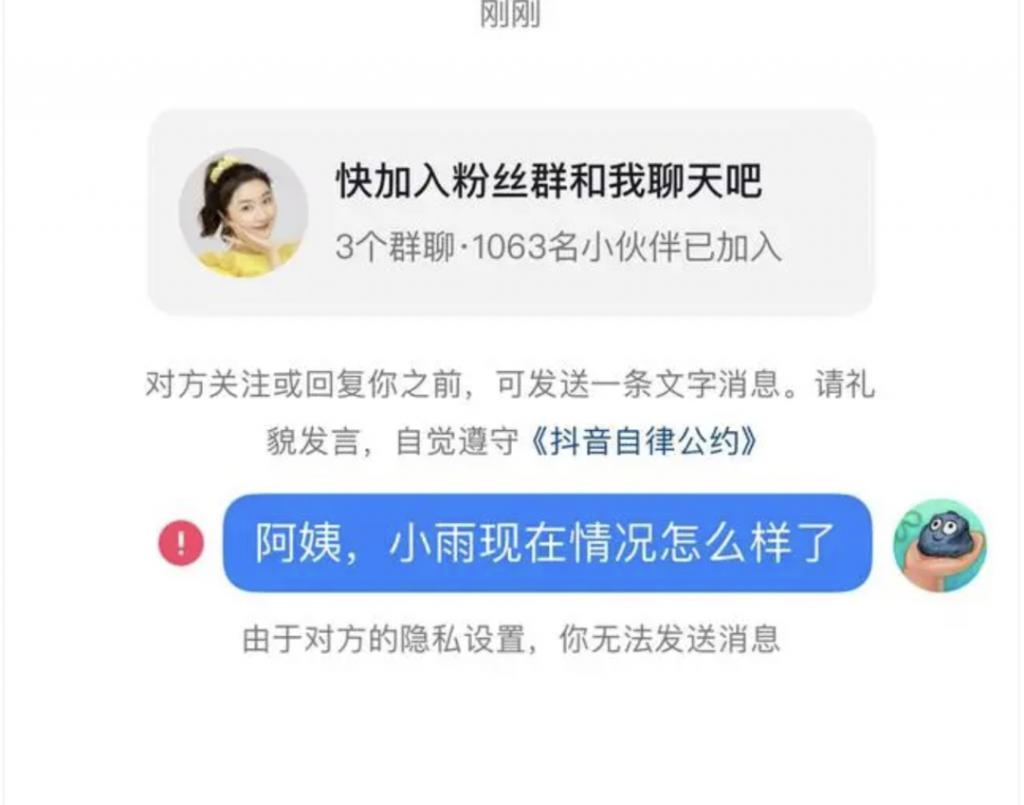The image size is (1024, 805).
Task: Open my avatar beside the sent message
Action: [939, 545]
